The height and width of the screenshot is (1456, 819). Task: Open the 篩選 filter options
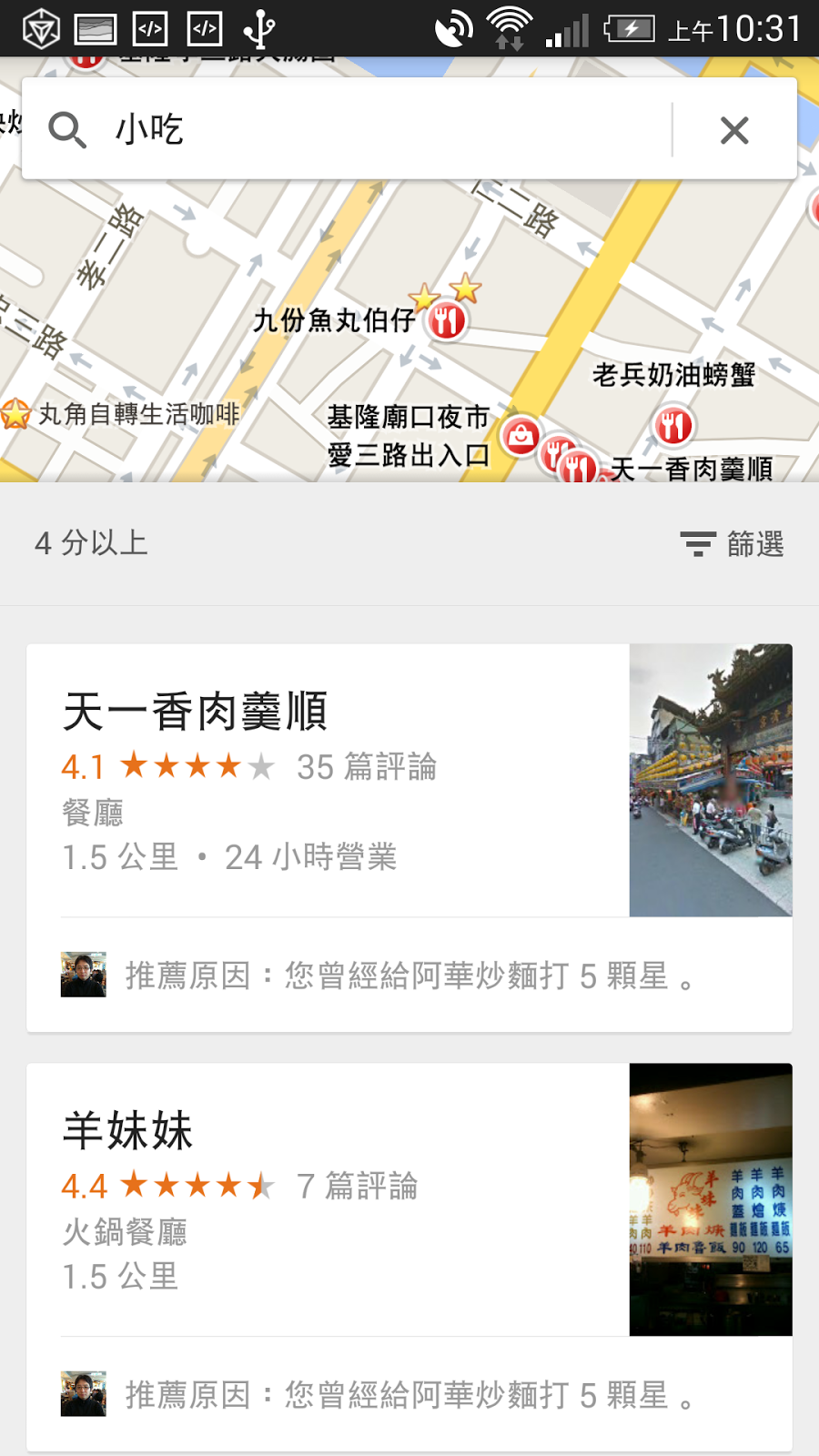pos(733,544)
